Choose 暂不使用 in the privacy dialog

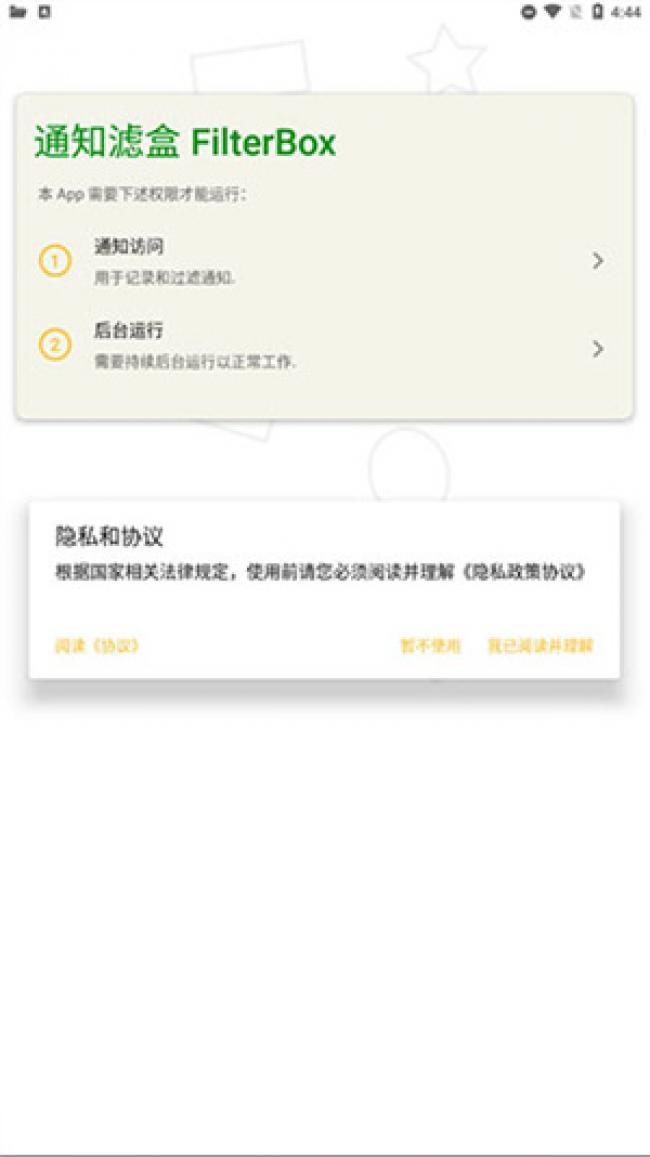430,646
